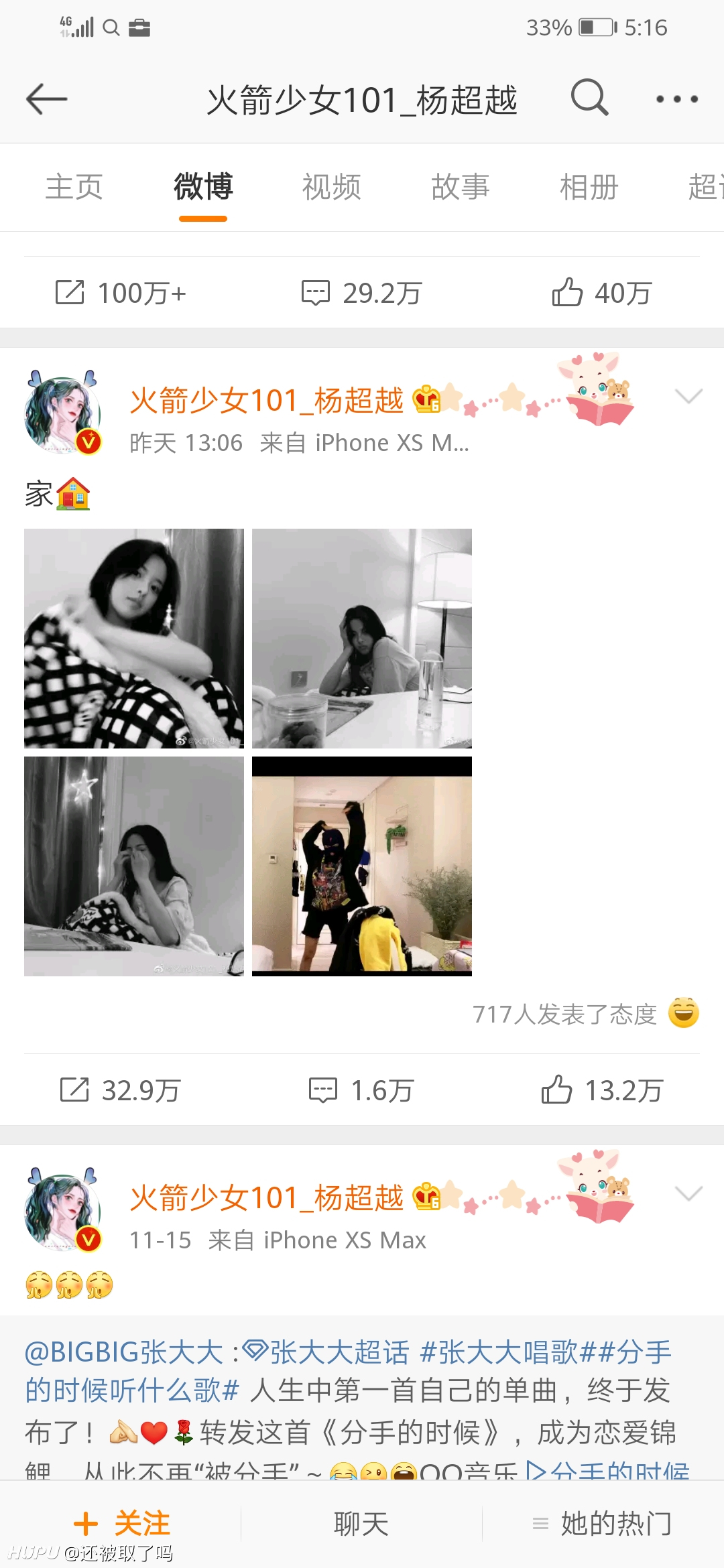Switch to the 主页 tab
This screenshot has height=1568, width=724.
(74, 187)
